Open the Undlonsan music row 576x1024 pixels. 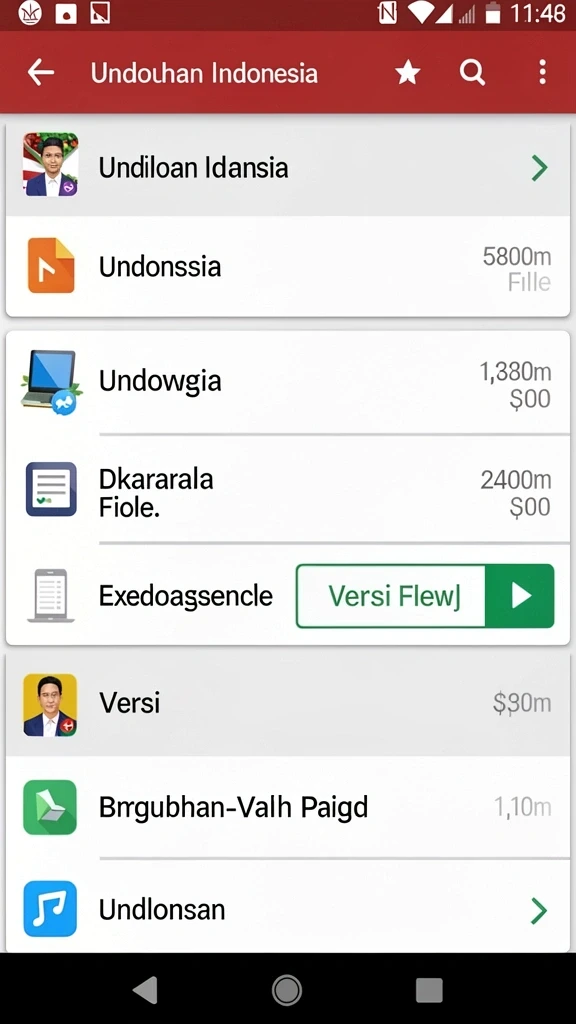(288, 909)
